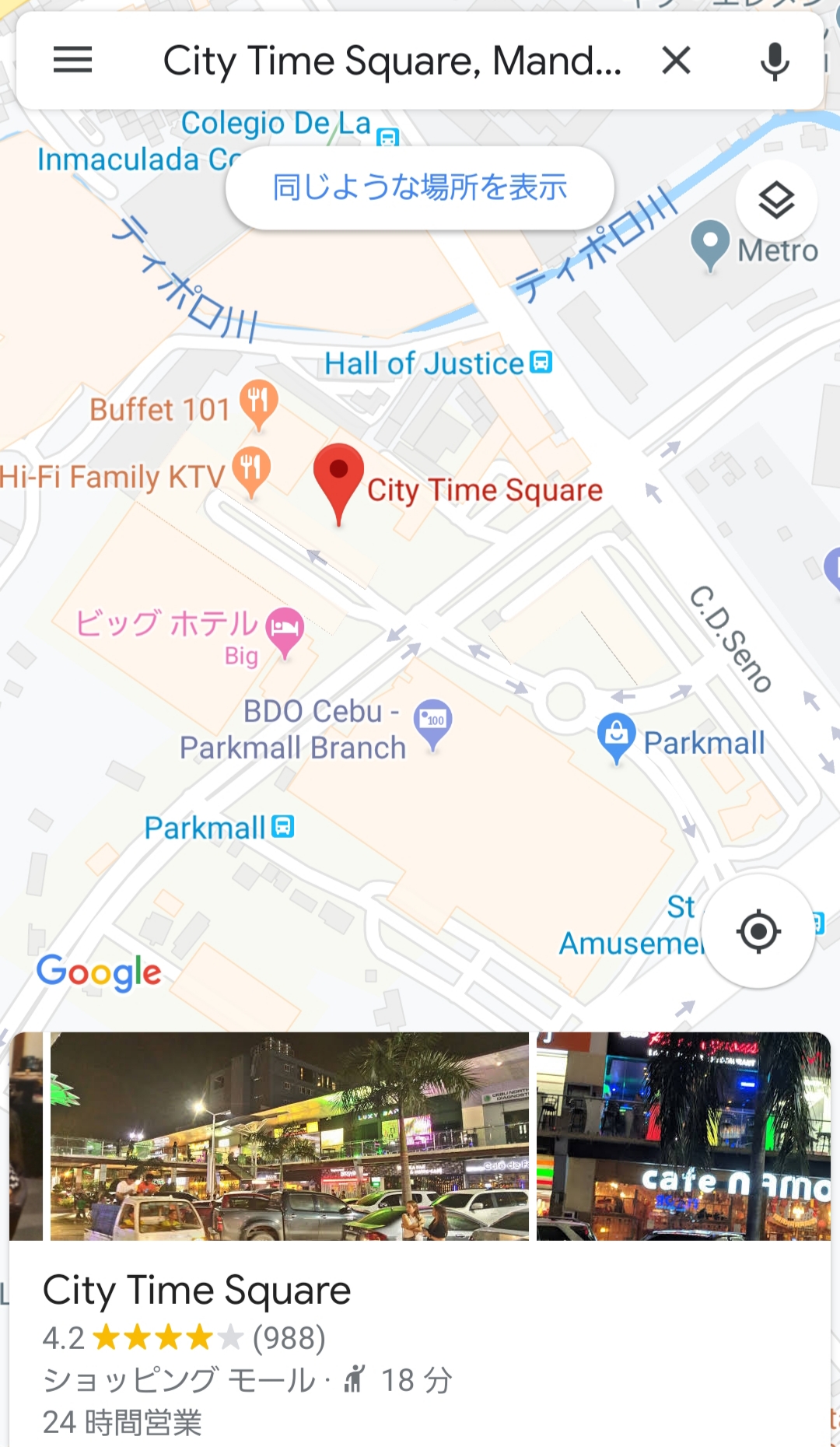Tap the Parkmall shopping bag marker
Viewport: 840px width, 1447px height.
[x=617, y=735]
